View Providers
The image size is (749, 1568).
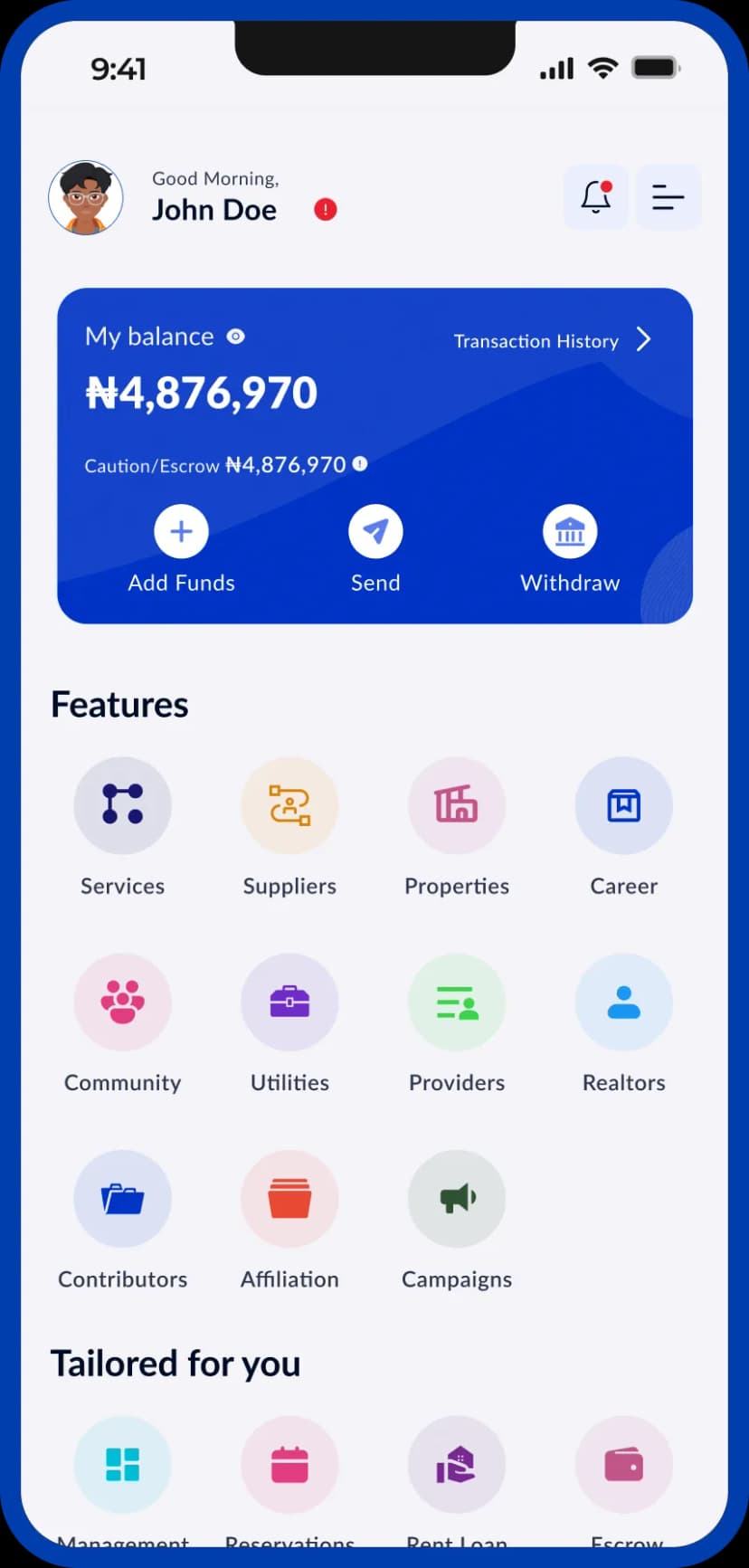pos(457,1002)
